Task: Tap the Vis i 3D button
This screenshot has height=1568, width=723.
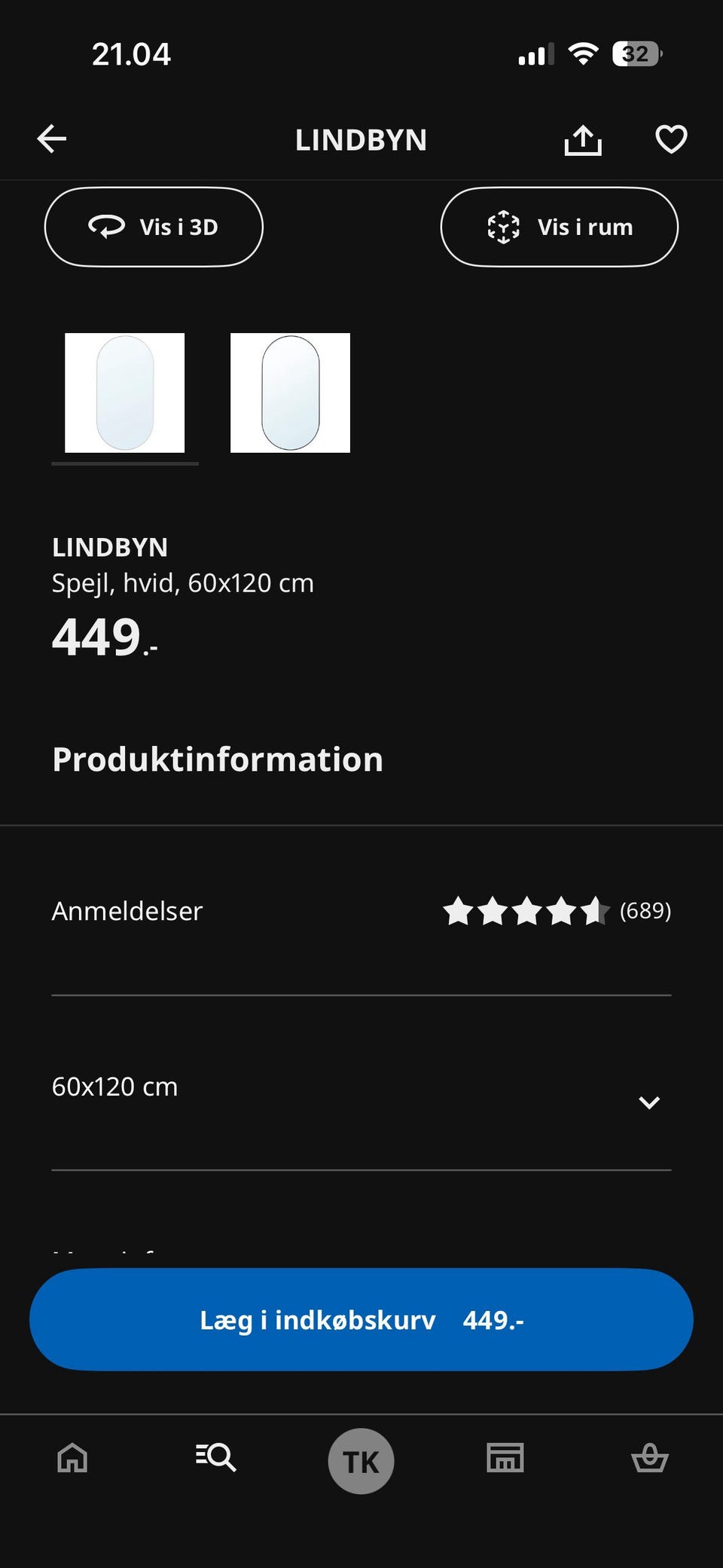Action: (x=154, y=227)
